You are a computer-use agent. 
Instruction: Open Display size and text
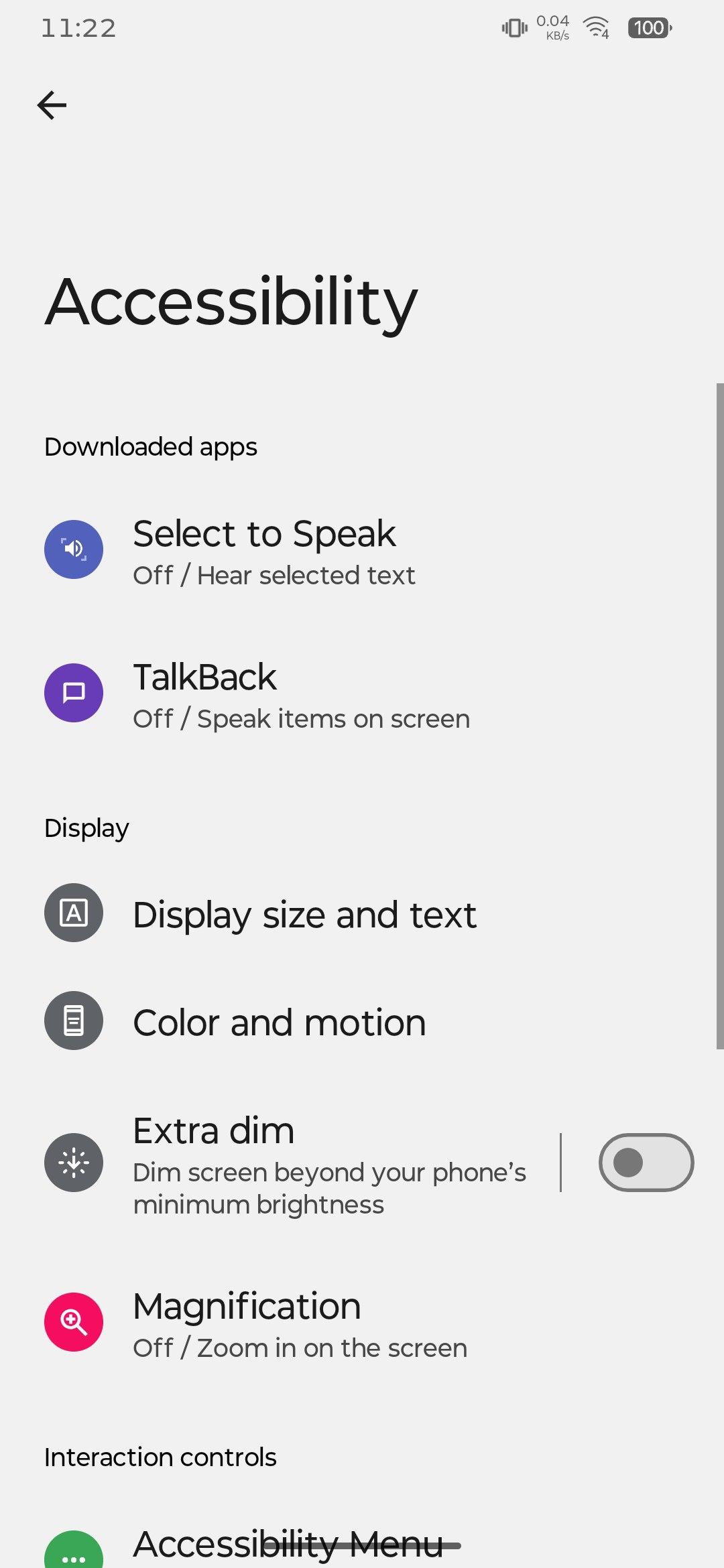[x=362, y=914]
